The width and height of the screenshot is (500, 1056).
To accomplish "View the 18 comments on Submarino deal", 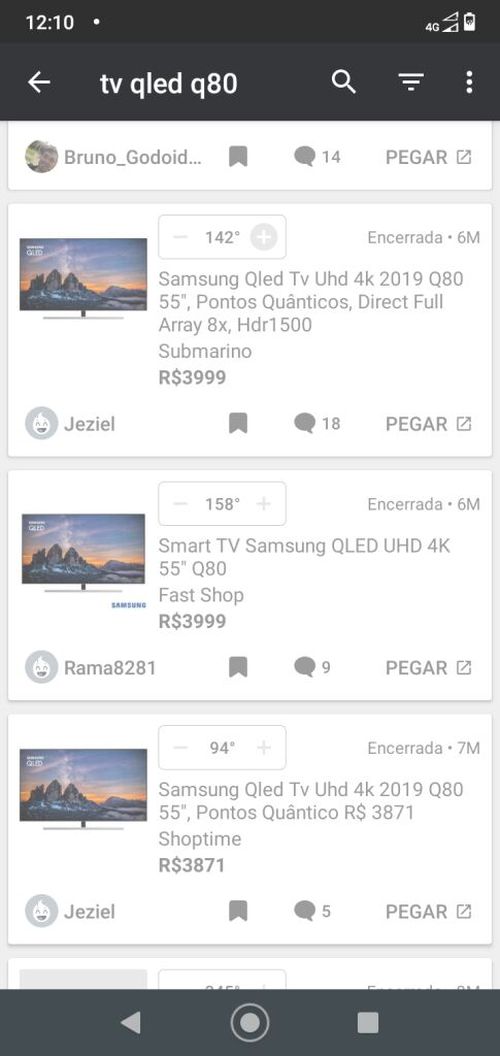I will [317, 424].
